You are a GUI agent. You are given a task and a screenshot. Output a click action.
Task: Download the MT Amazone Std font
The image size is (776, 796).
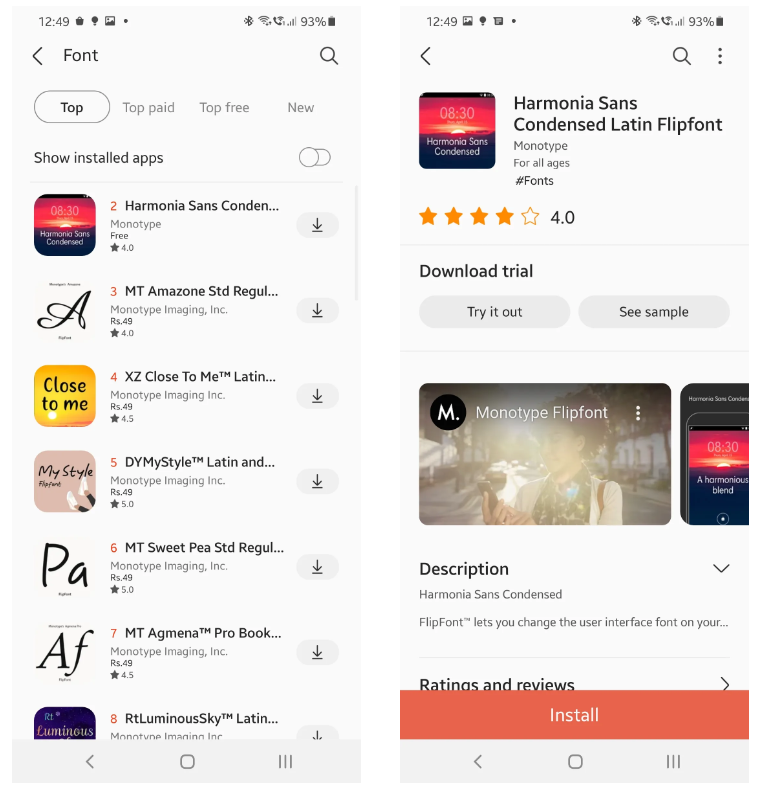point(317,311)
